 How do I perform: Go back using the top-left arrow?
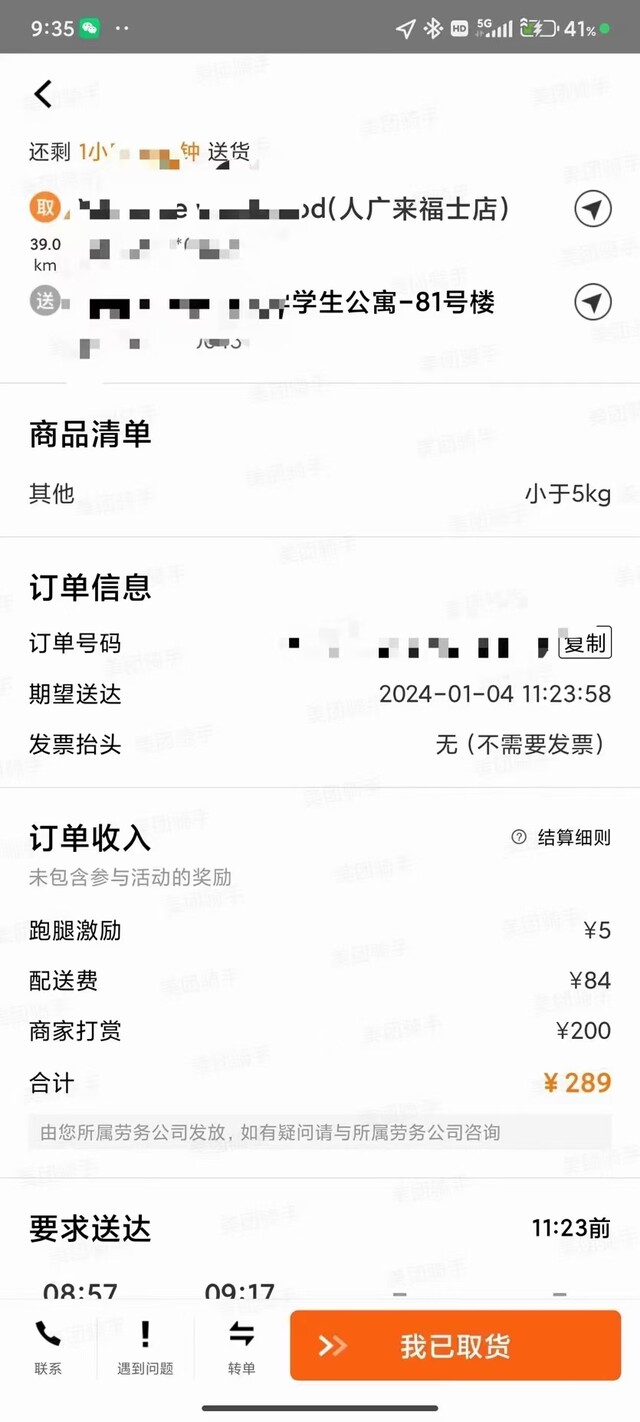(x=42, y=94)
